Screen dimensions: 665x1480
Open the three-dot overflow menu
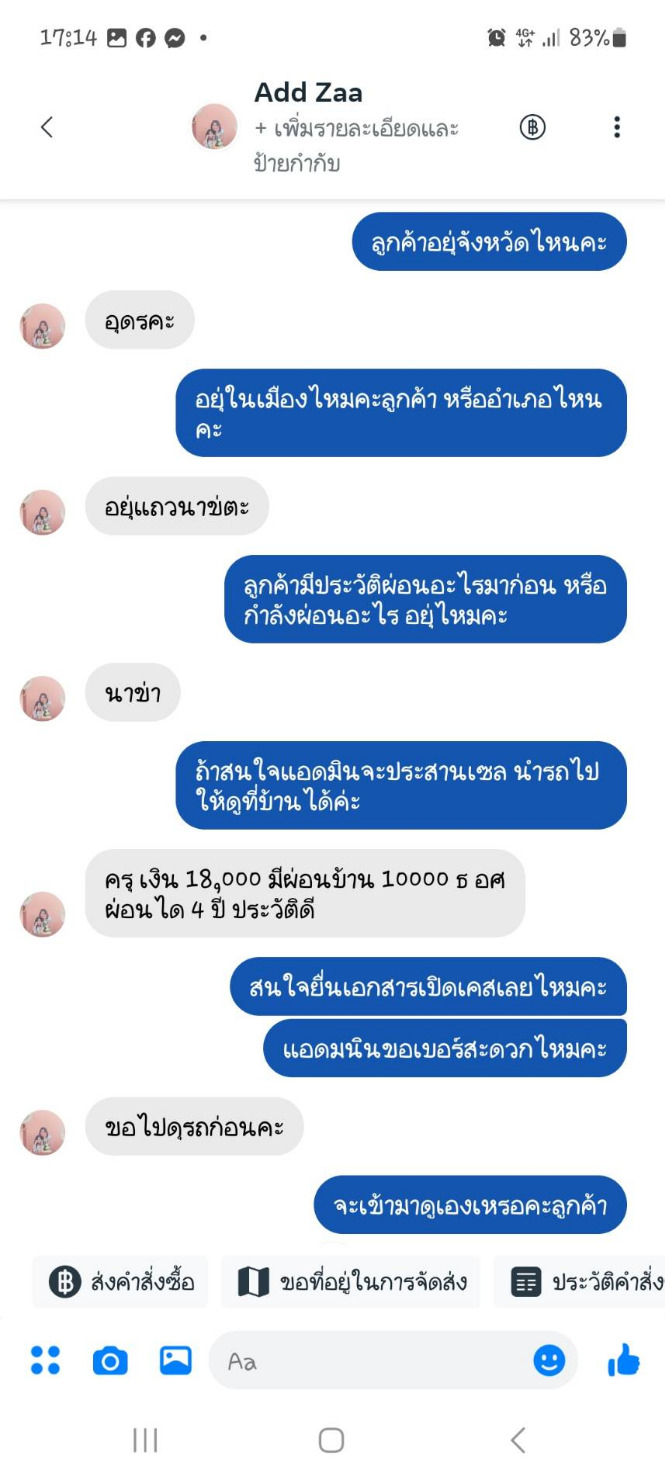(617, 127)
